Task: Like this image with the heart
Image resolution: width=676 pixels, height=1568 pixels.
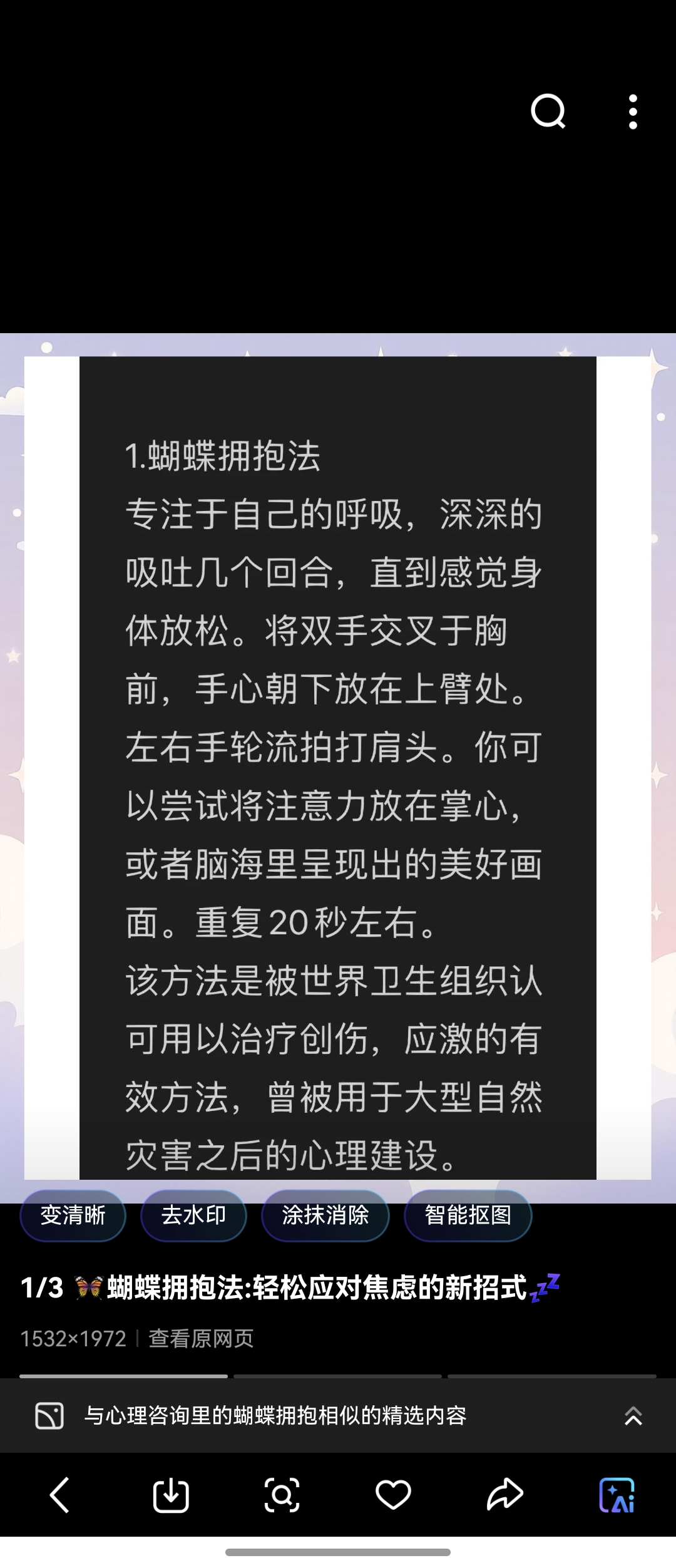Action: tap(393, 1495)
